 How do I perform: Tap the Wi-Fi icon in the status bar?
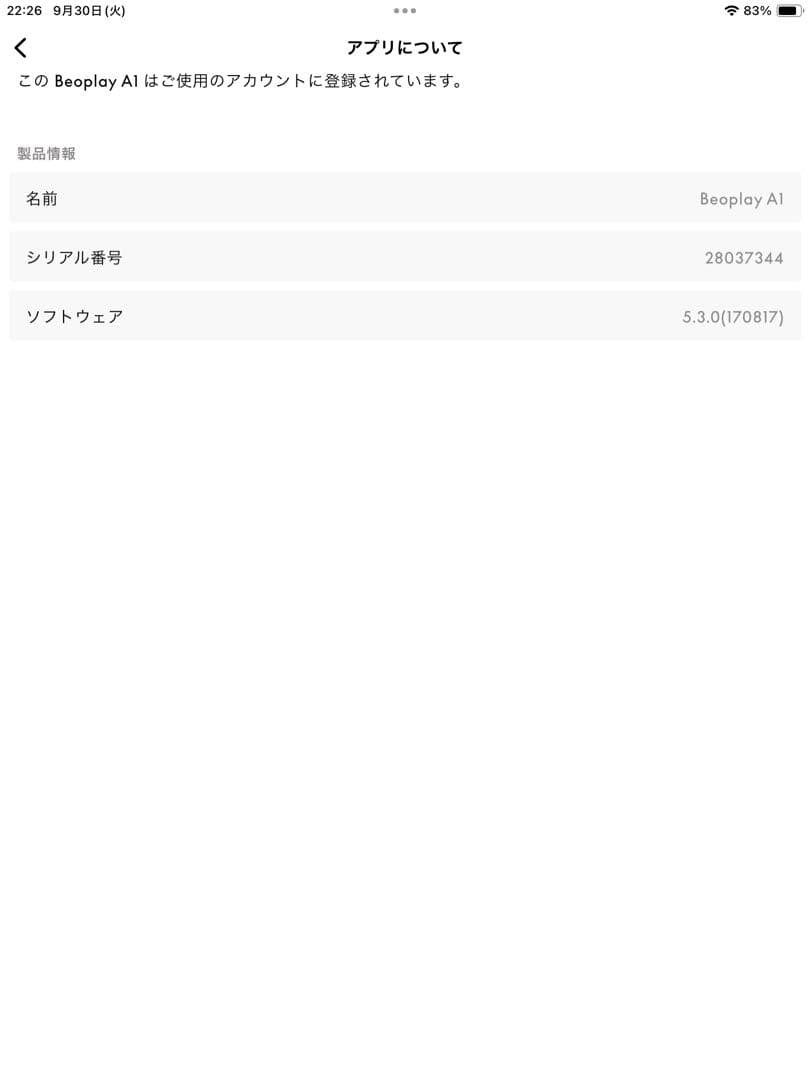tap(734, 11)
